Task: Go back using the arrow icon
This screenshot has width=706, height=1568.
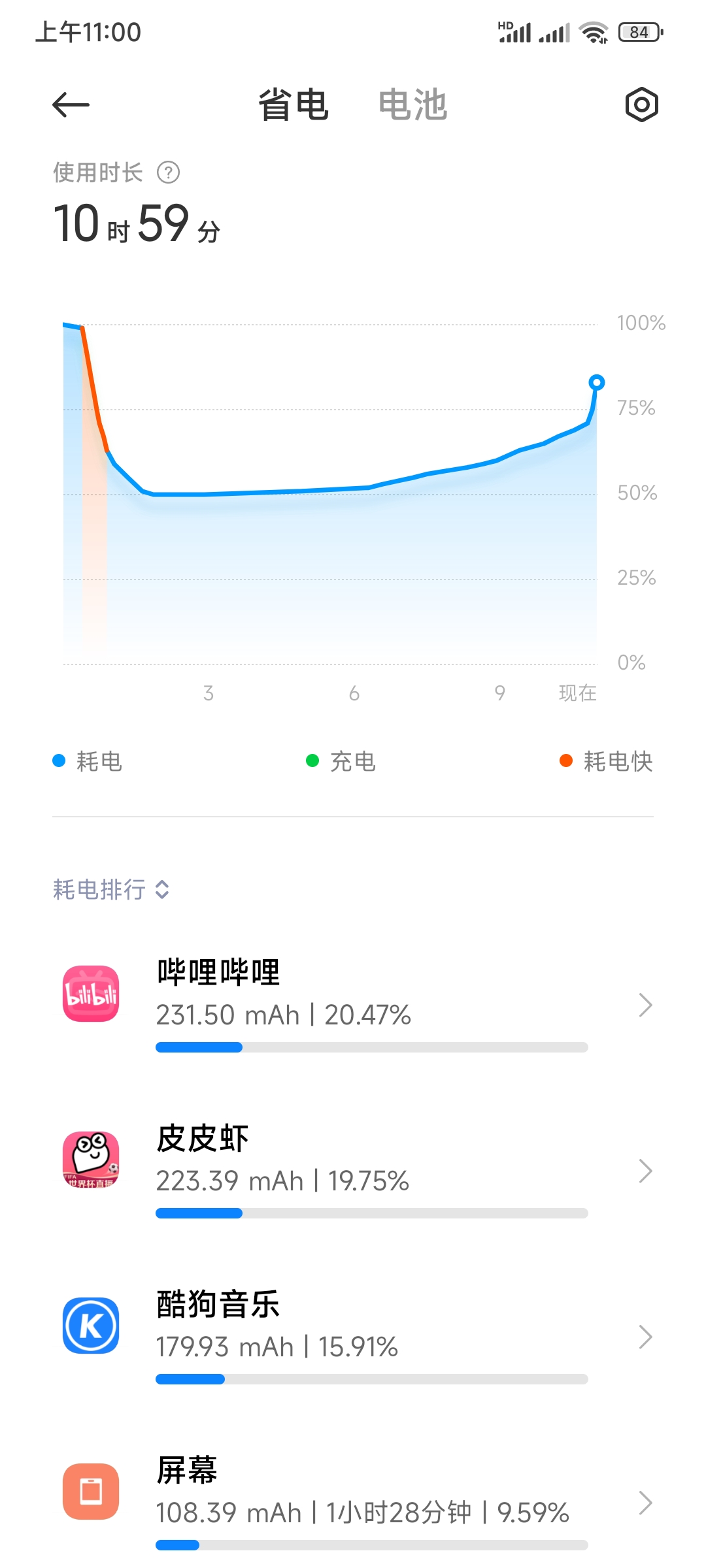Action: click(71, 105)
